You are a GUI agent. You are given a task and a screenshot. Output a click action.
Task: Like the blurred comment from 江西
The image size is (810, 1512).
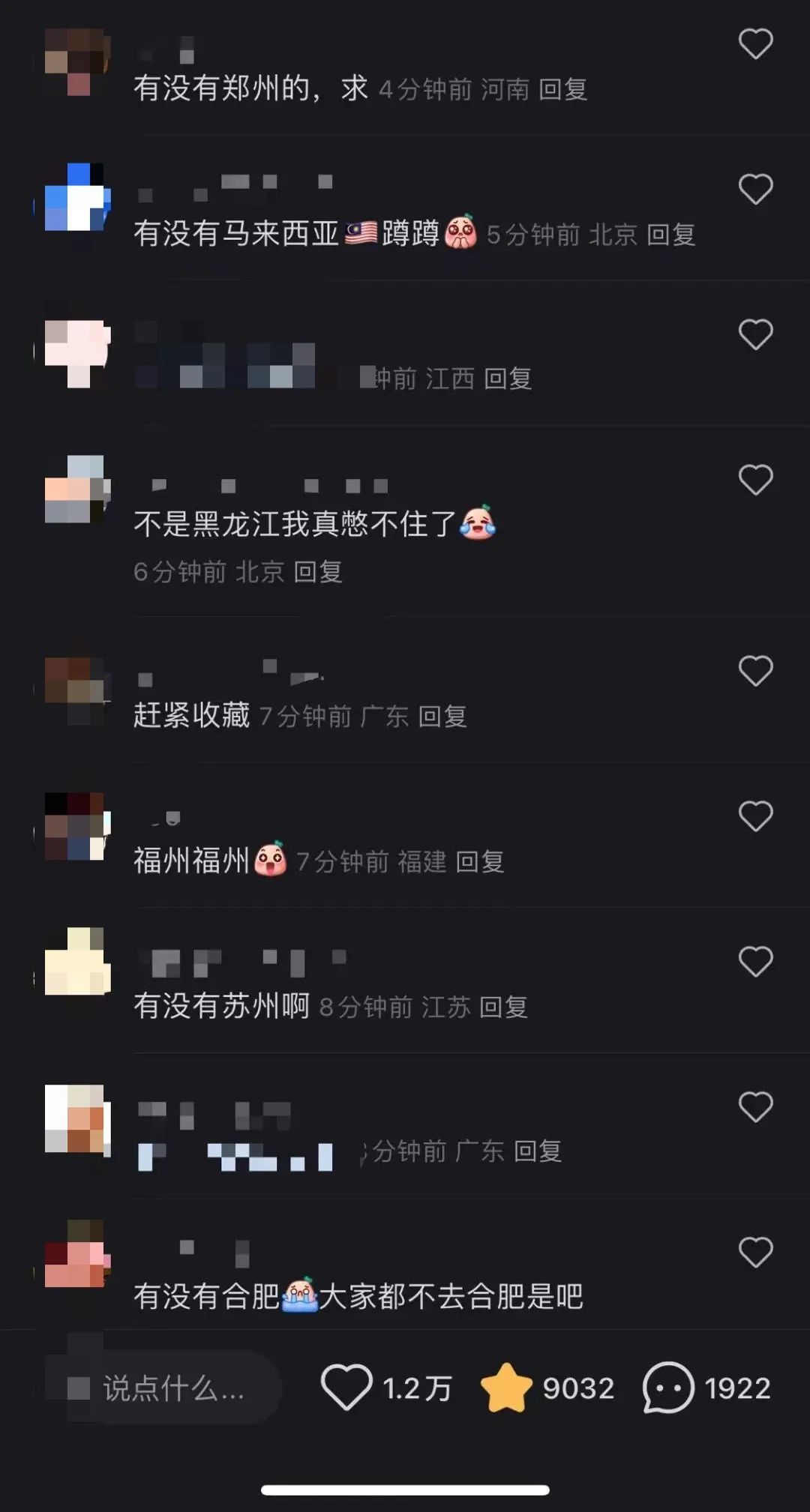pos(755,335)
